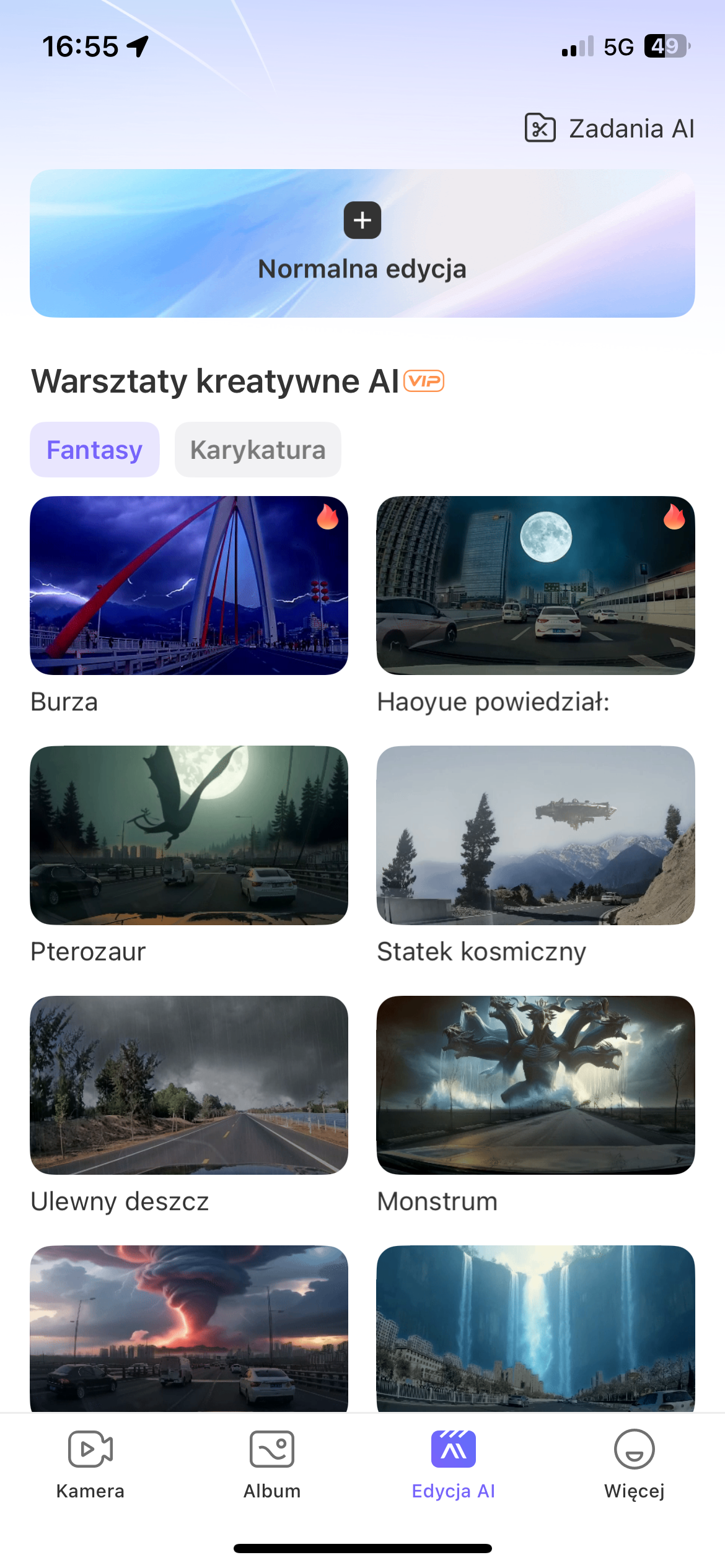Screen dimensions: 725x1568
Task: Open the tornado effect tile
Action: coord(189,1329)
